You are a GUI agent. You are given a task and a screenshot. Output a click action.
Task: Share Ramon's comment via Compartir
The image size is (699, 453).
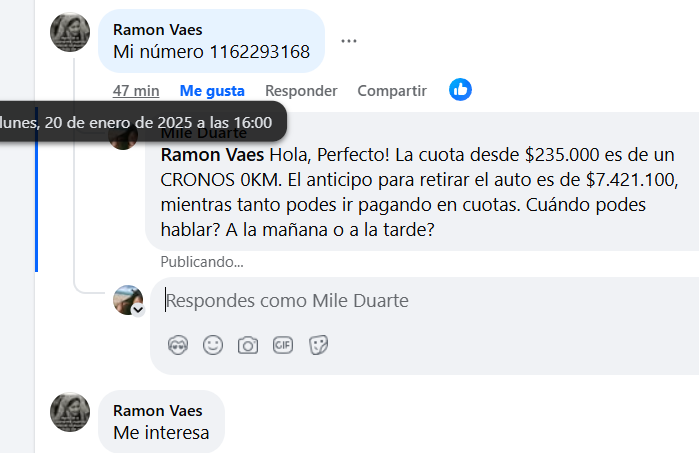(x=392, y=90)
